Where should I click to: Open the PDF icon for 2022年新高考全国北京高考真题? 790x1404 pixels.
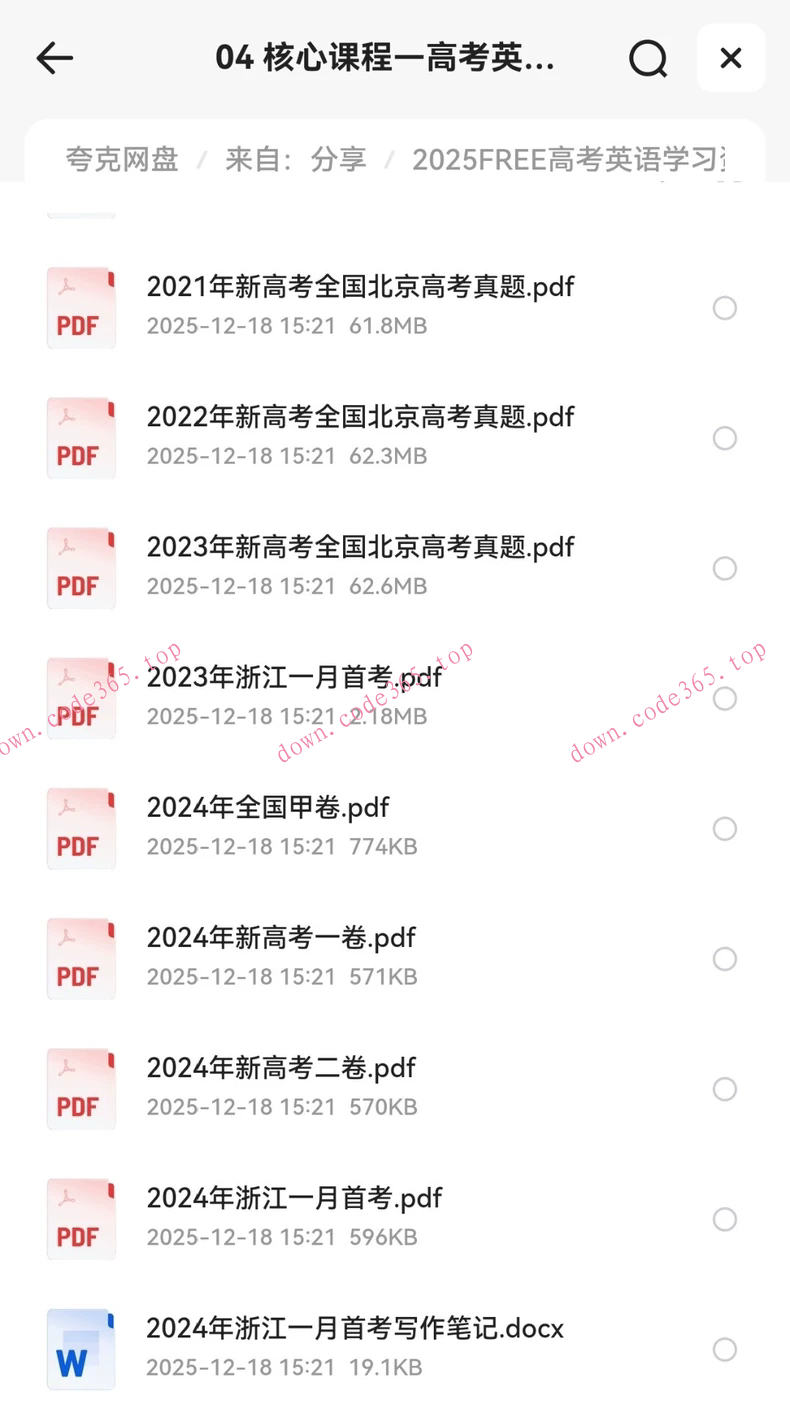tap(81, 438)
